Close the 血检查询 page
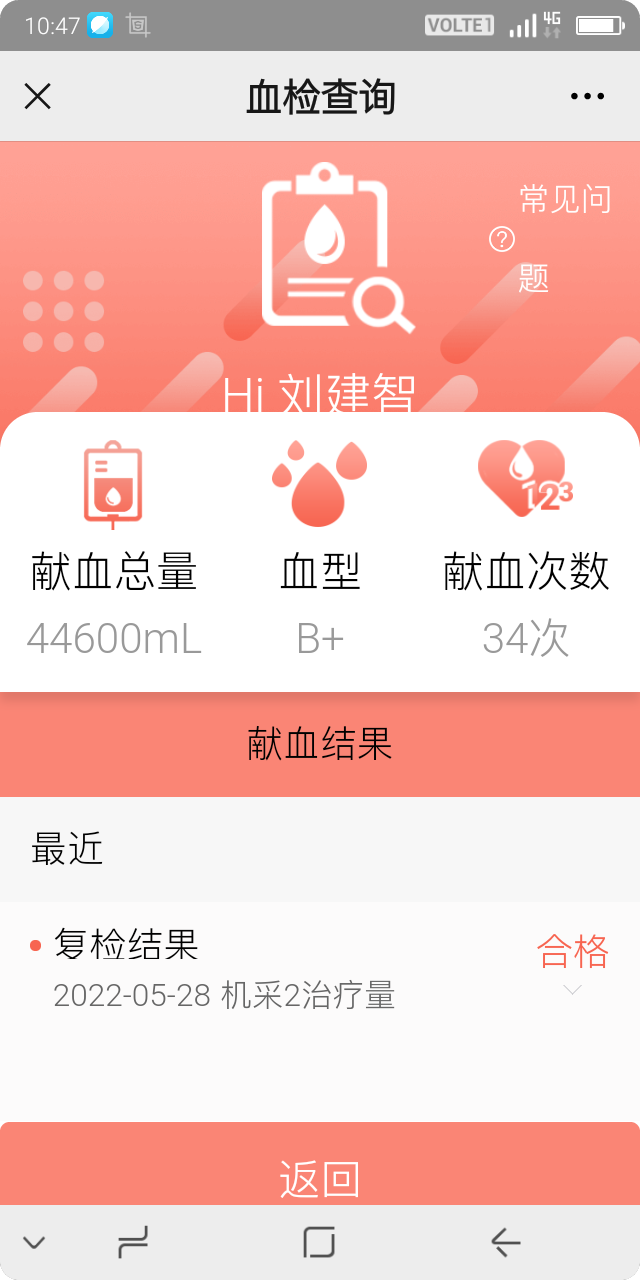The image size is (640, 1280). click(x=37, y=96)
